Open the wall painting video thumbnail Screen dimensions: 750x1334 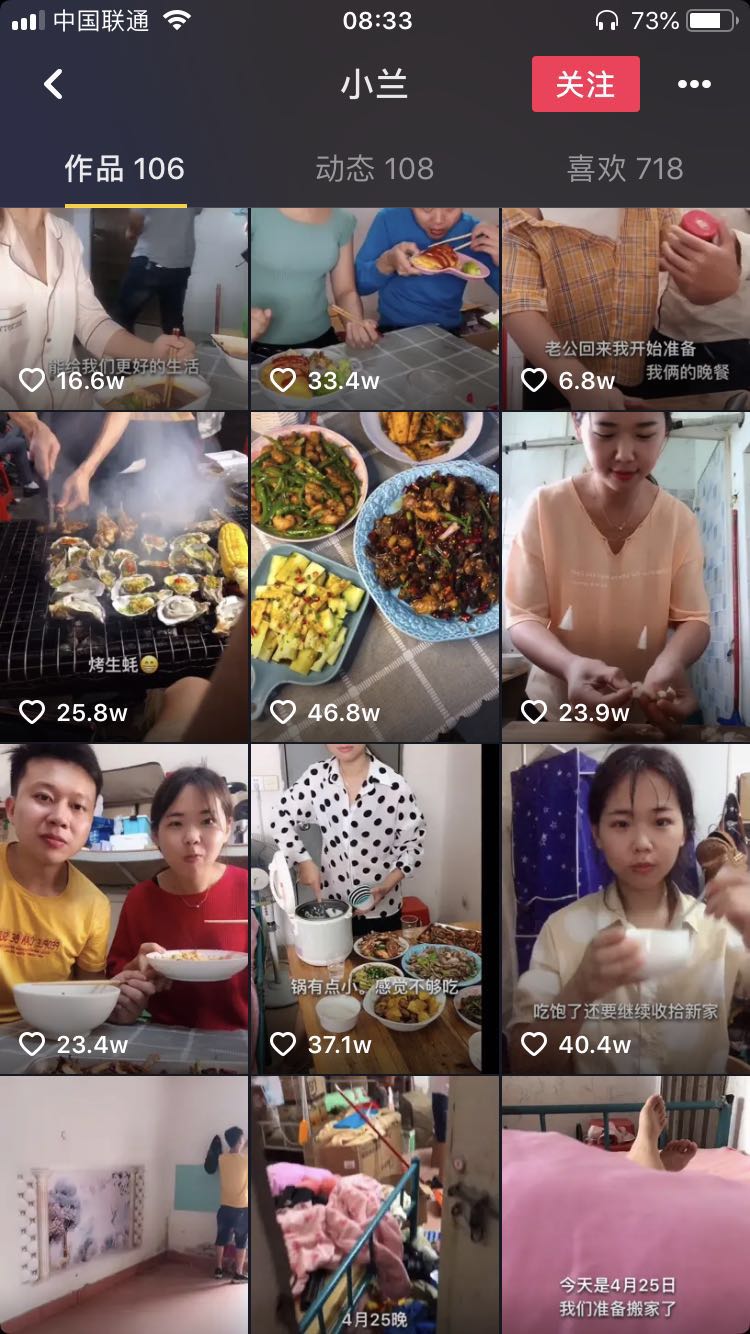pyautogui.click(x=124, y=1204)
